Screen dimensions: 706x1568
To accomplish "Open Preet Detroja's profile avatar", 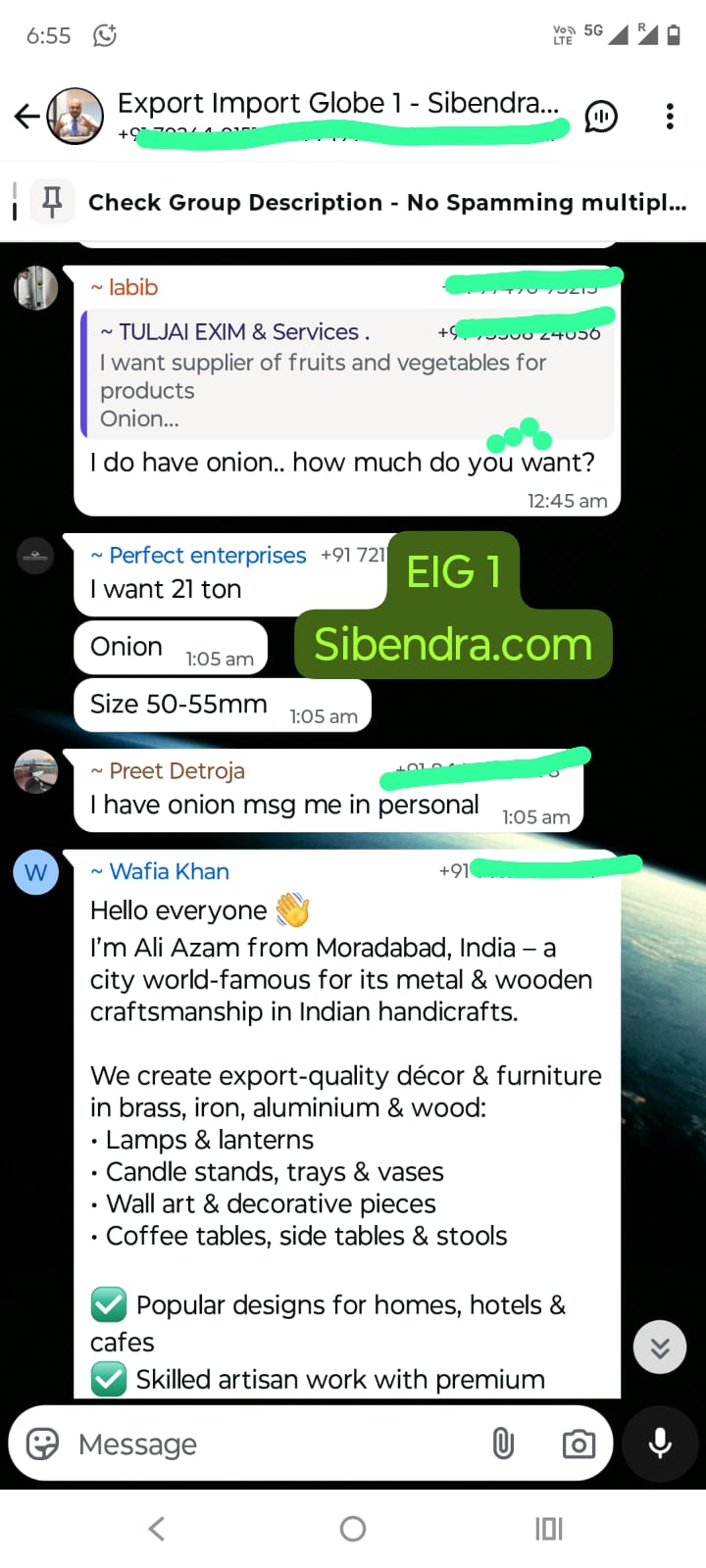I will [x=36, y=771].
